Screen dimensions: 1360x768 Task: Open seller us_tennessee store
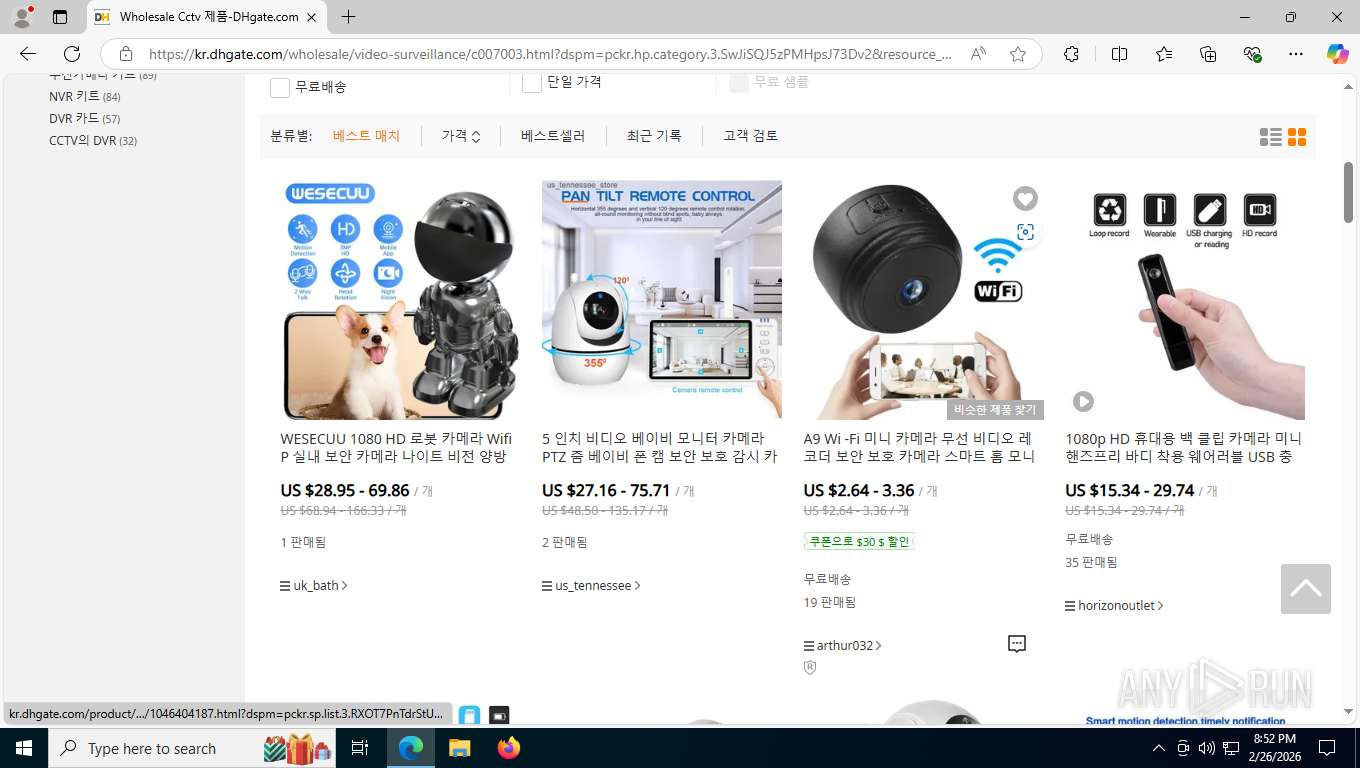(x=593, y=586)
